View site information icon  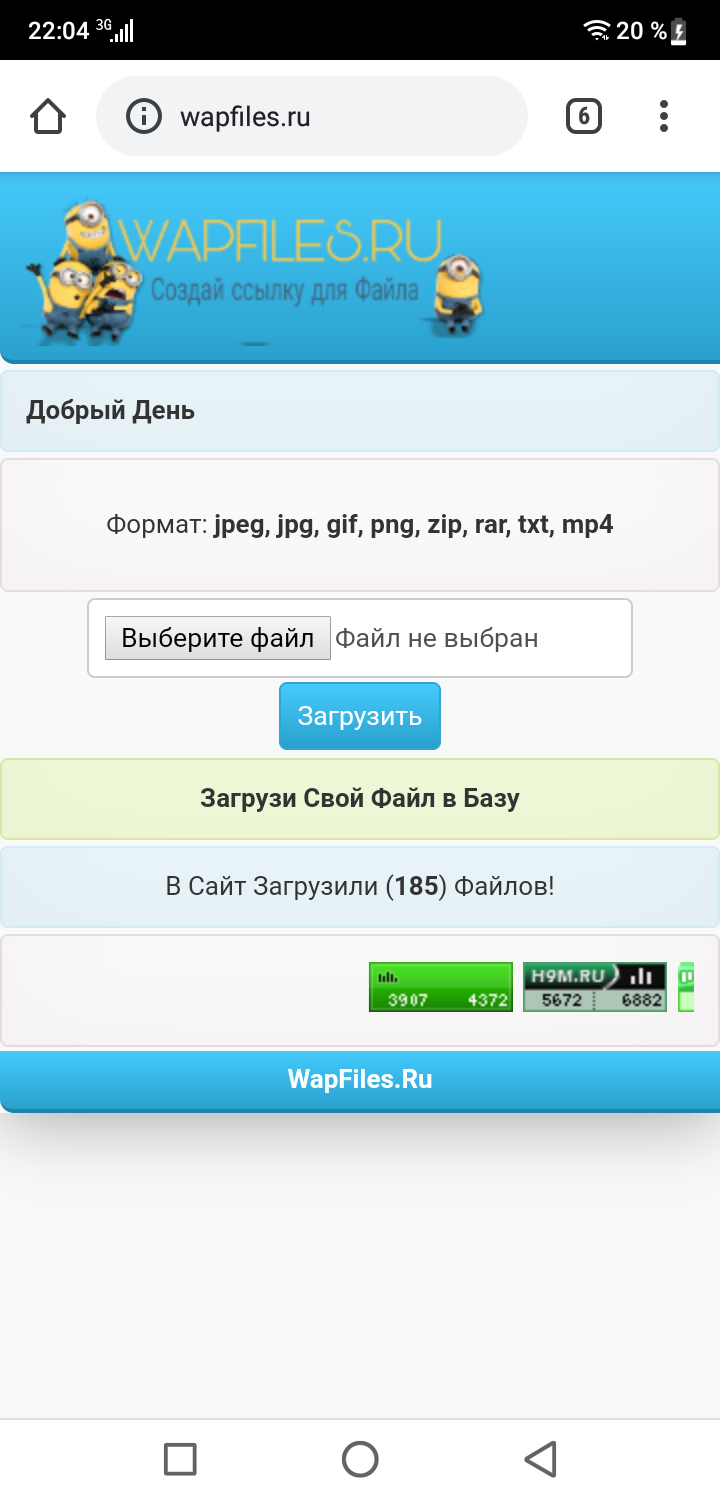click(x=143, y=117)
